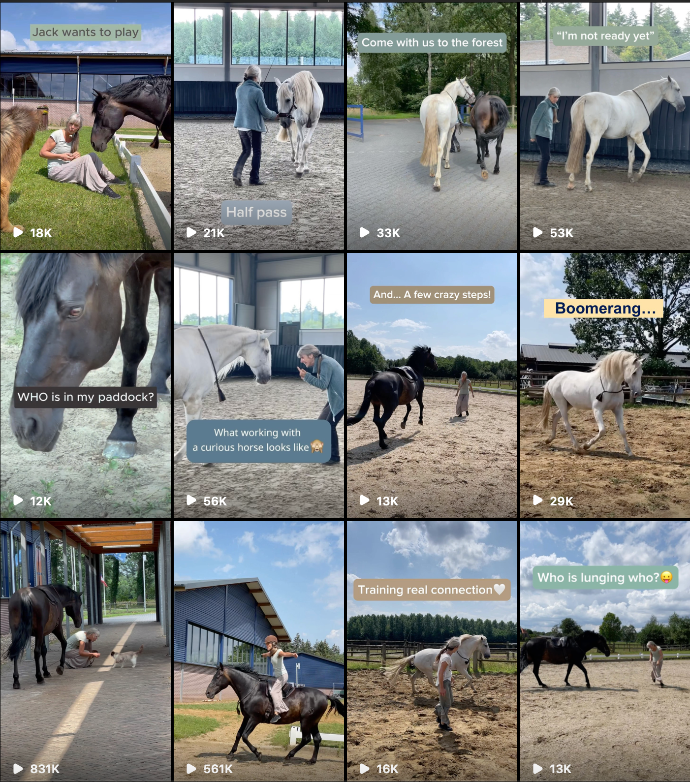Open the 'Training real connection' video

coord(431,650)
